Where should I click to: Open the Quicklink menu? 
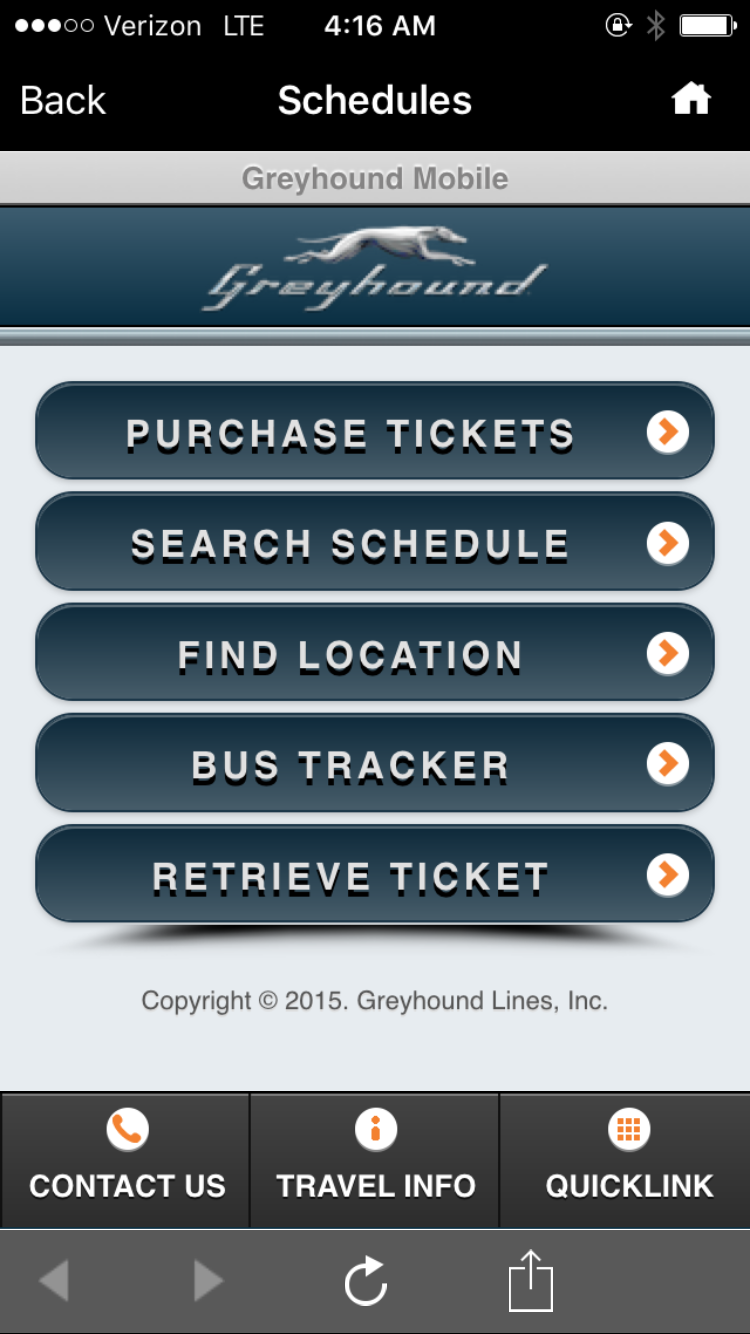(x=628, y=1160)
